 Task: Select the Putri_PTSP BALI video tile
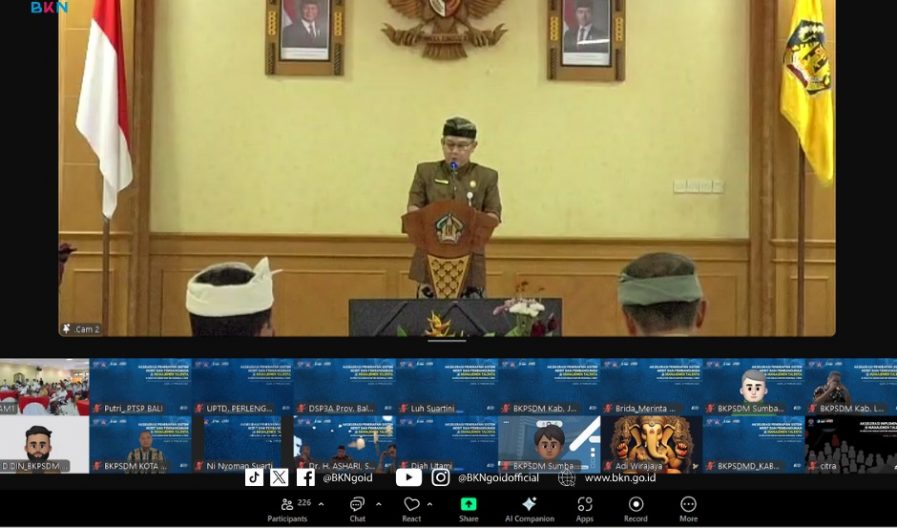click(140, 387)
